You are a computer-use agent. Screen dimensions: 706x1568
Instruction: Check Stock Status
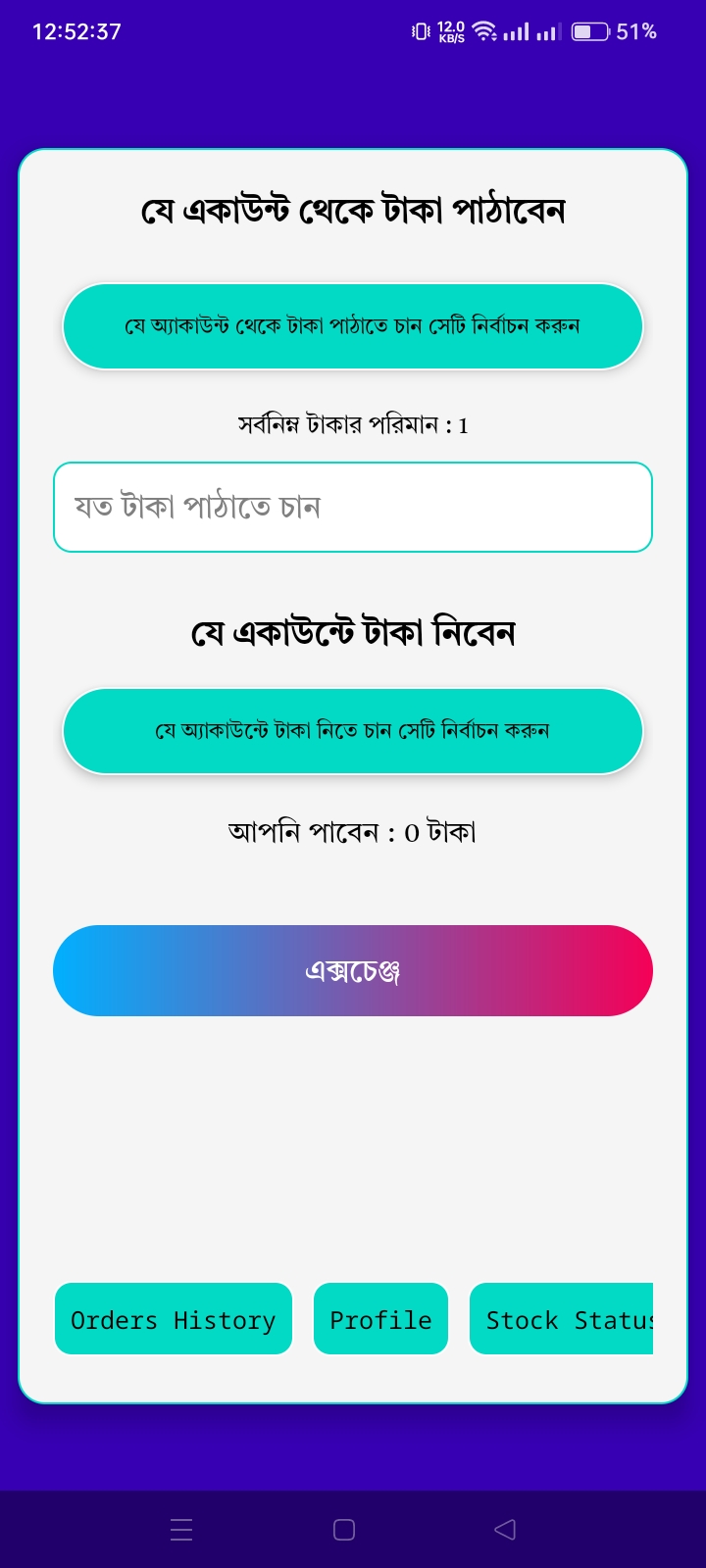coord(562,1319)
